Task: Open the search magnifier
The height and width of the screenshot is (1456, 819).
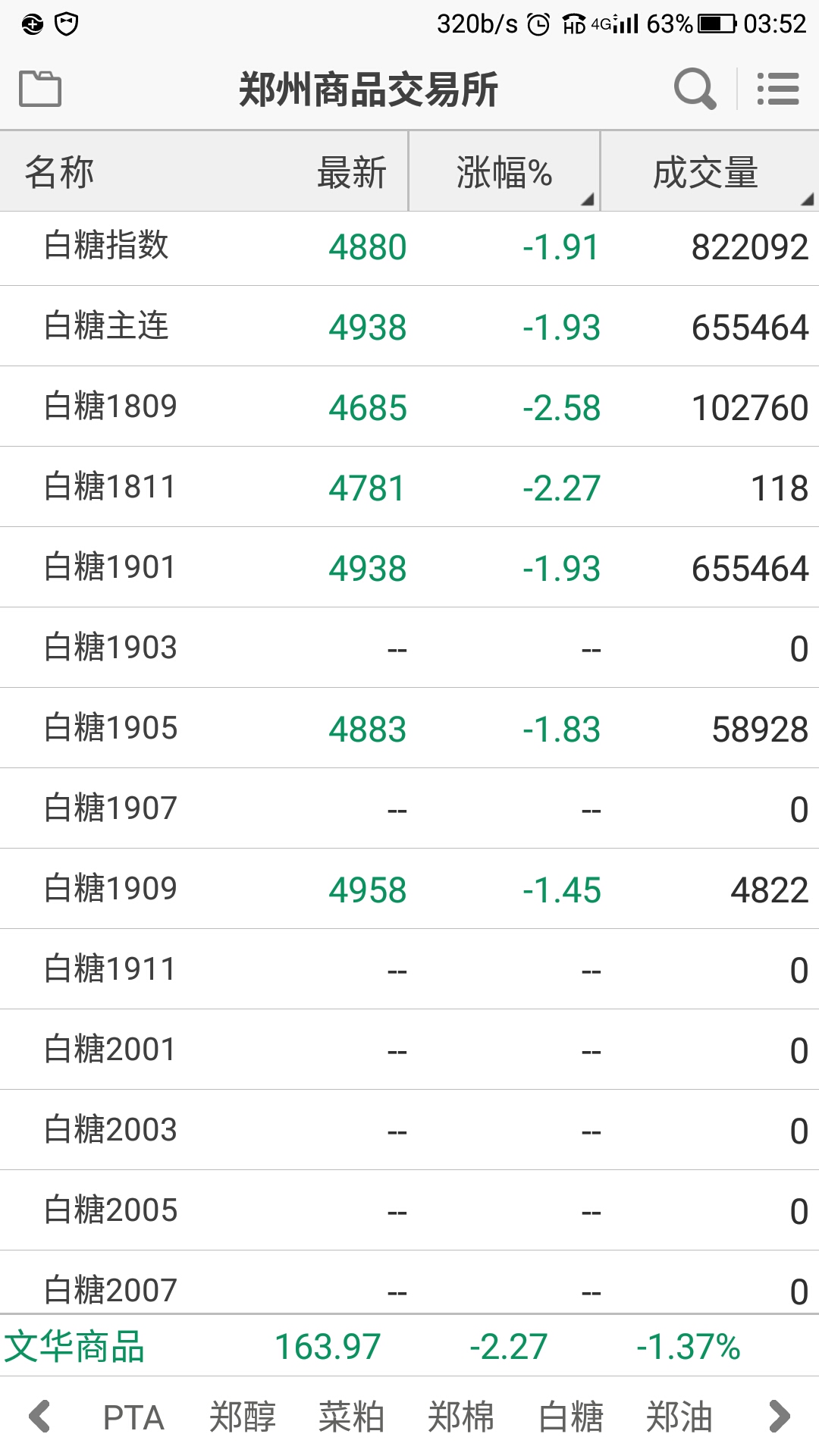Action: click(x=695, y=89)
